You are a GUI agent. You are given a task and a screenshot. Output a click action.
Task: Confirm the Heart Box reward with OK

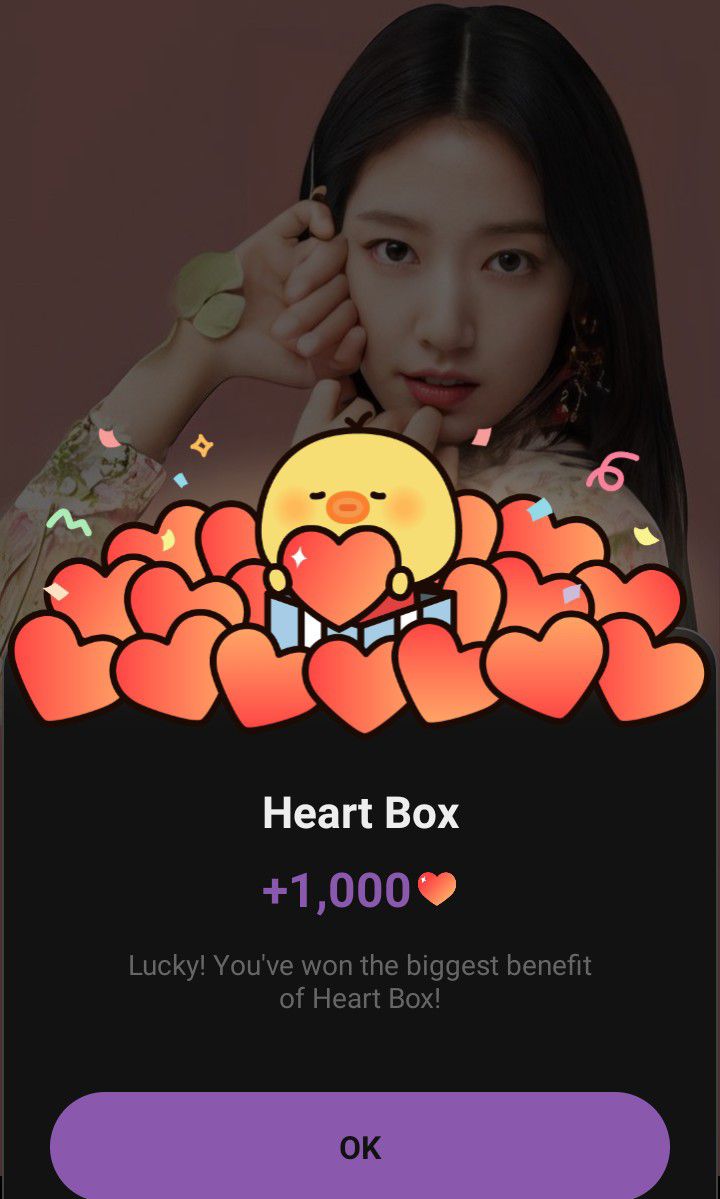360,1147
